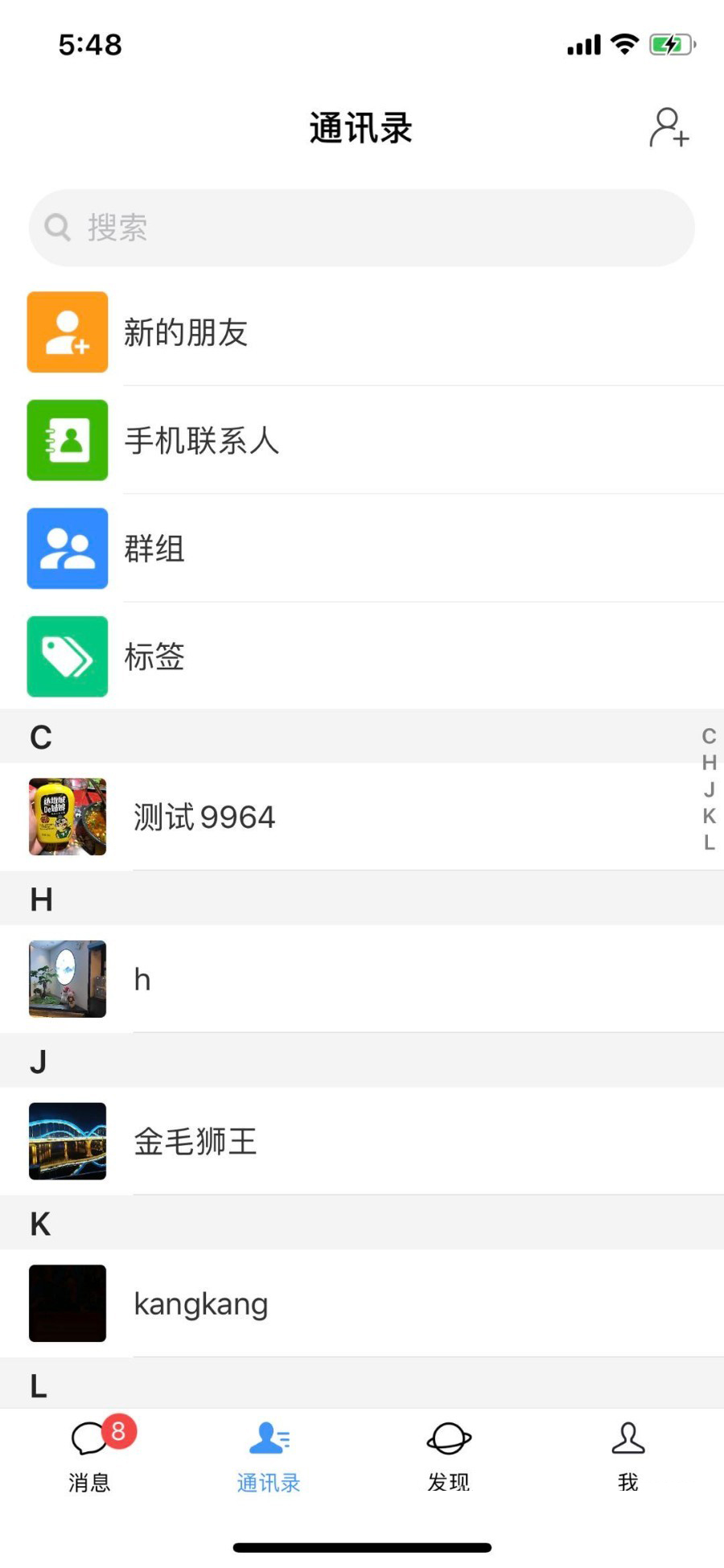Switch to the 消息 messages tab

coord(90,1454)
